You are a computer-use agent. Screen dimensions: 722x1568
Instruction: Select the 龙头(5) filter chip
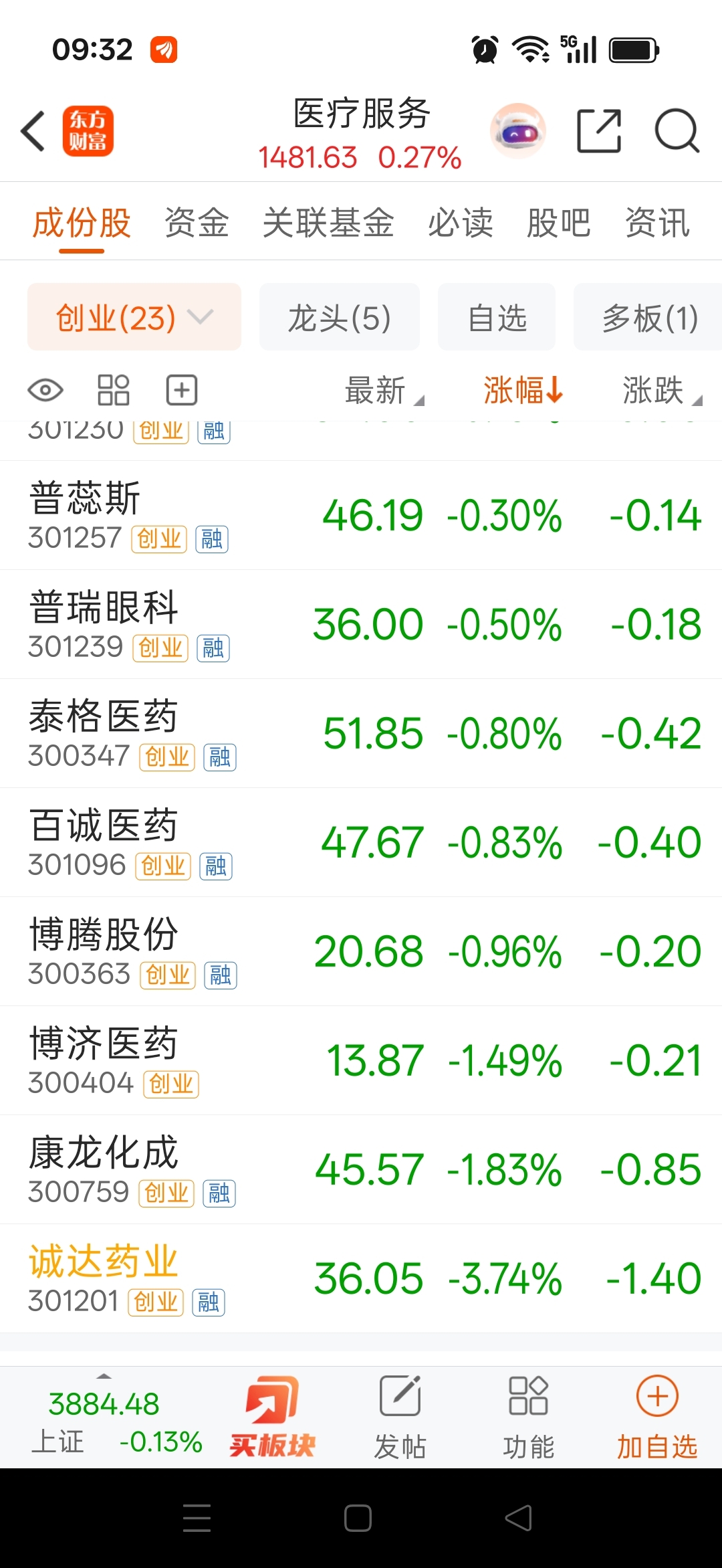tap(340, 316)
